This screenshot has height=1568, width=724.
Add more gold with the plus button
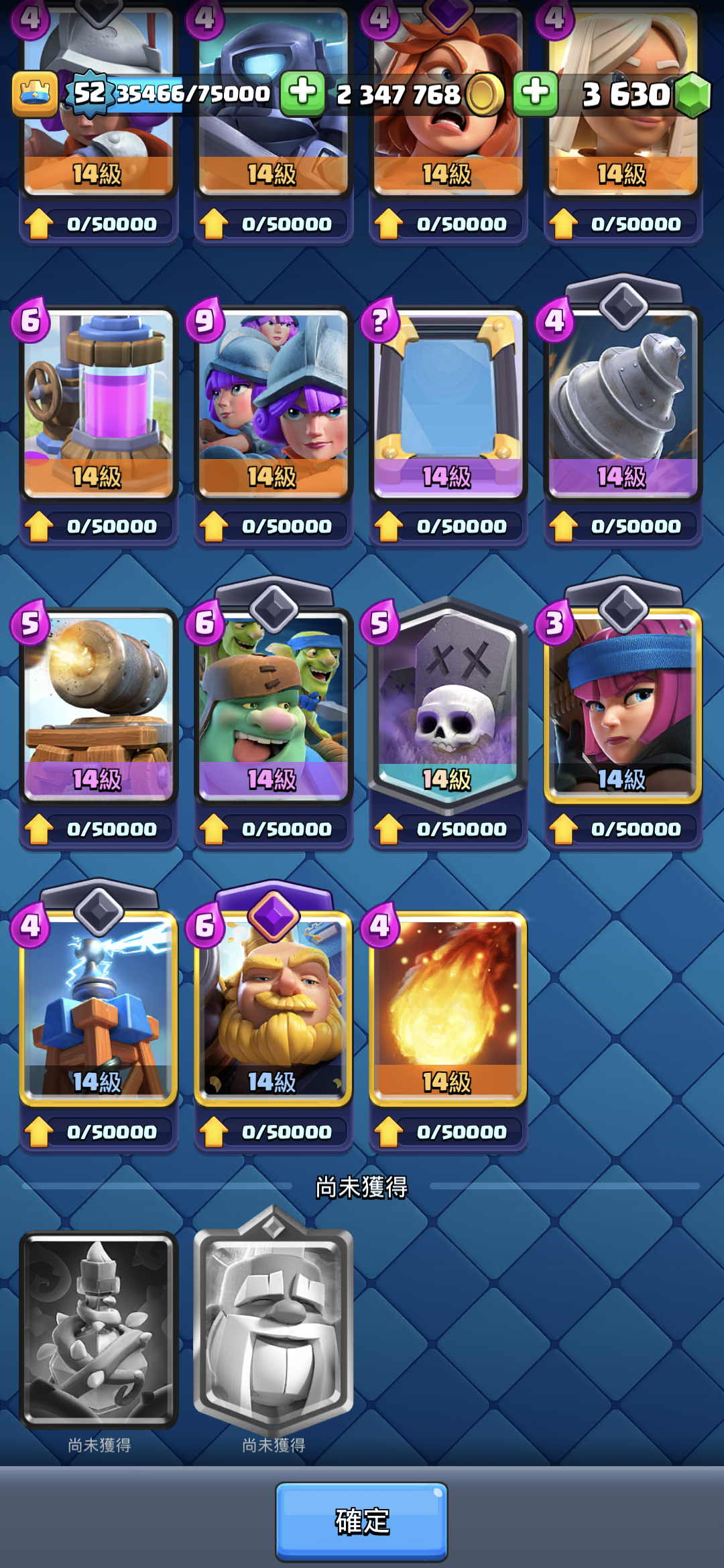click(x=302, y=92)
